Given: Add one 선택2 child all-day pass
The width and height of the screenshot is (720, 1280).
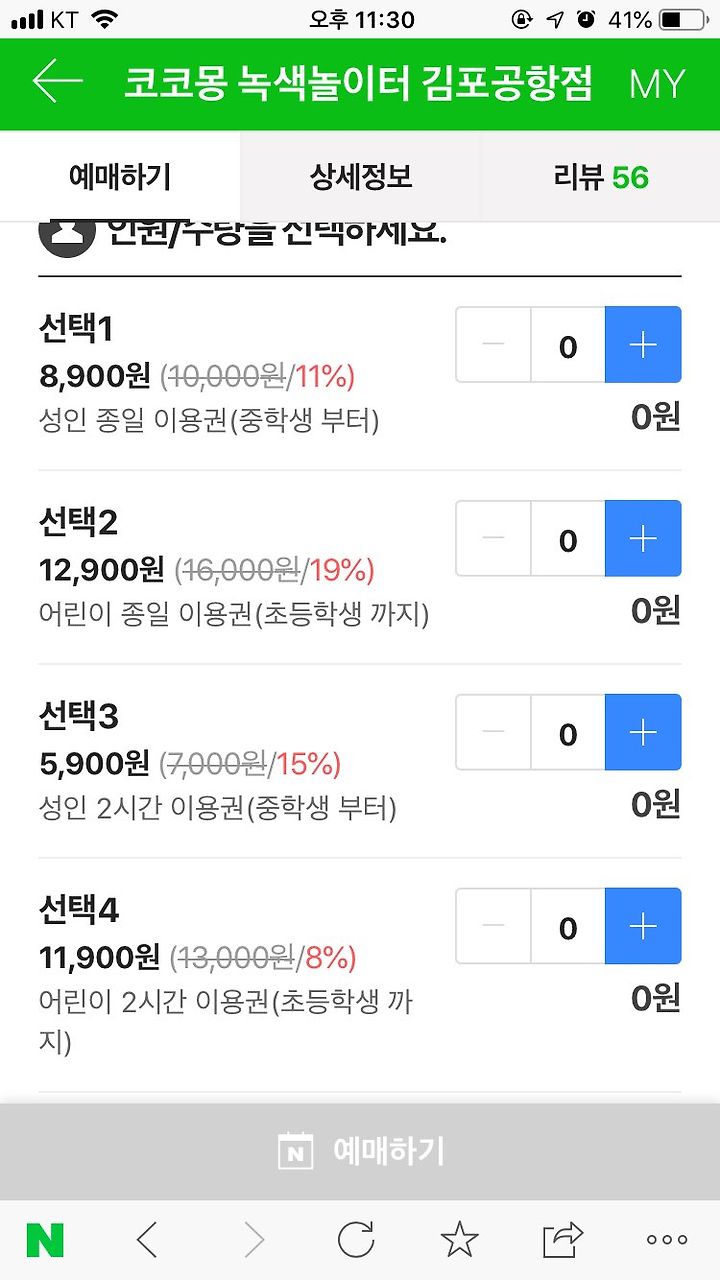Looking at the screenshot, I should coord(643,539).
